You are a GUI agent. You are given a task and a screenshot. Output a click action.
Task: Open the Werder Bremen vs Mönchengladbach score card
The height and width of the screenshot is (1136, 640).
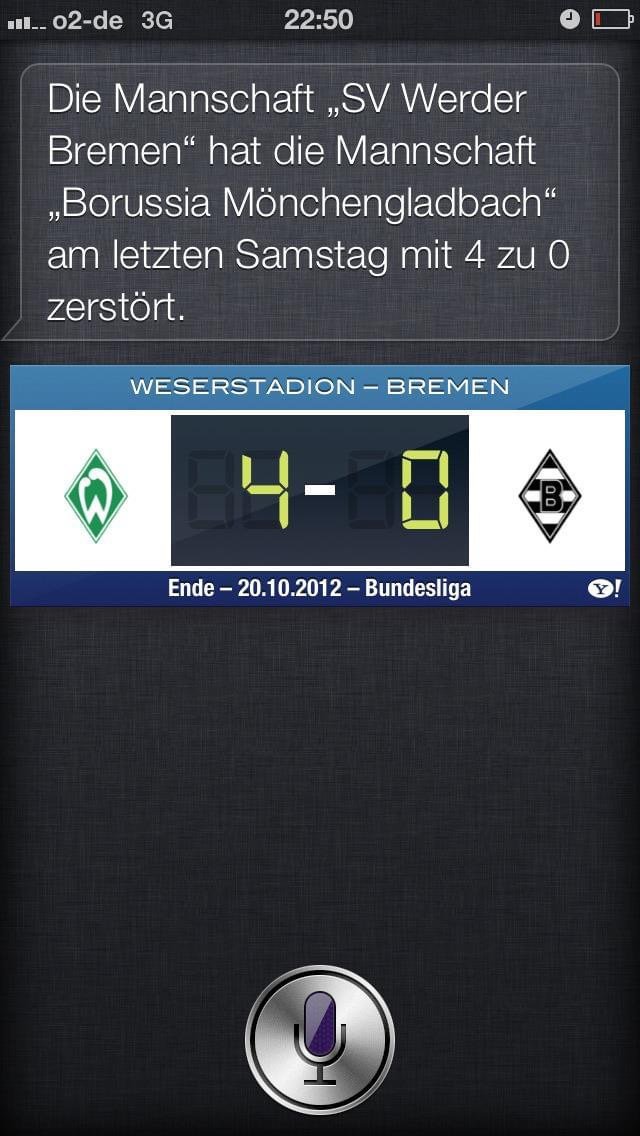320,487
